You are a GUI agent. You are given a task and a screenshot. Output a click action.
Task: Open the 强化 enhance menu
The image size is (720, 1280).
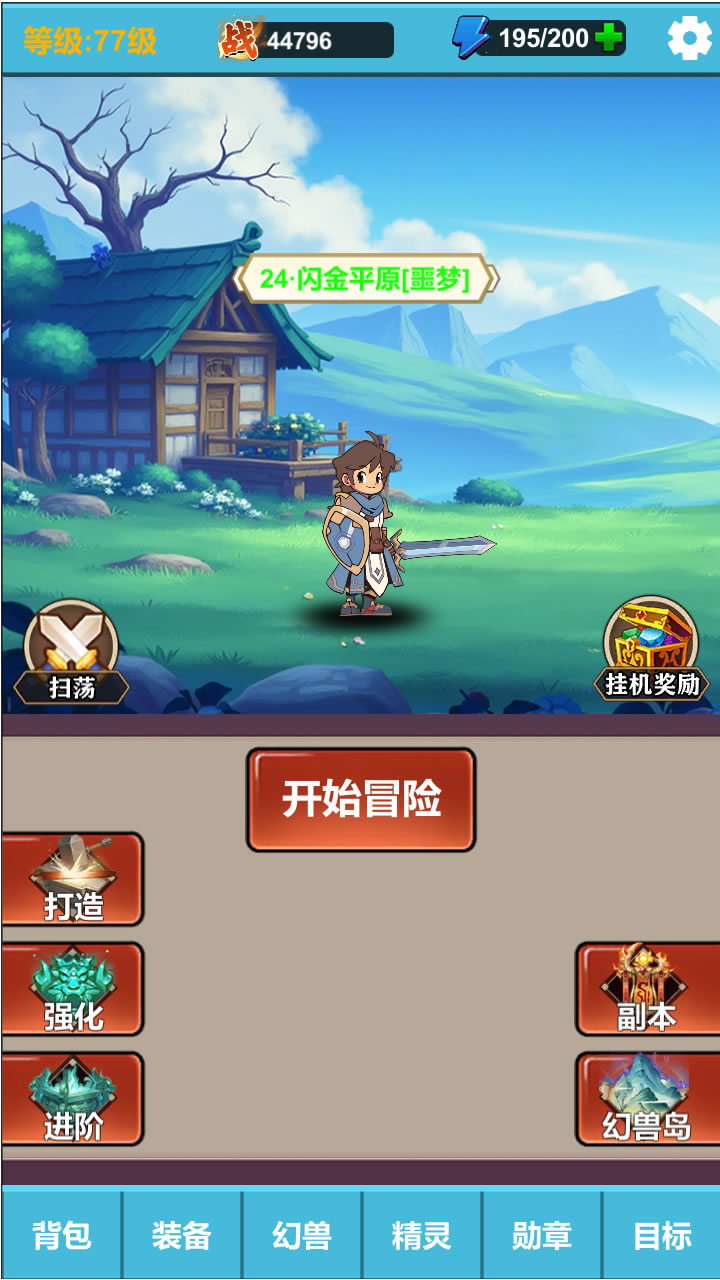(x=72, y=990)
